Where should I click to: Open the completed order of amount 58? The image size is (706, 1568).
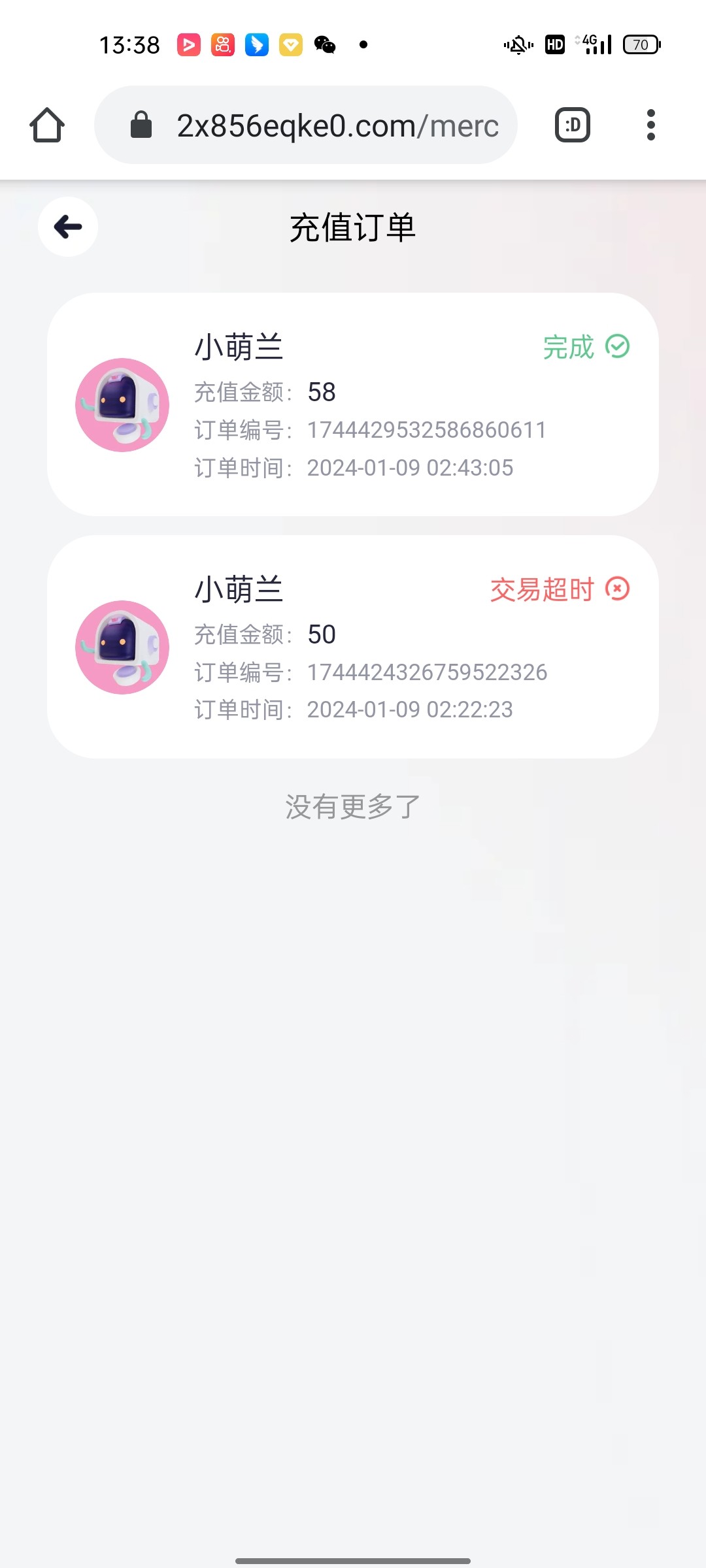tap(353, 404)
